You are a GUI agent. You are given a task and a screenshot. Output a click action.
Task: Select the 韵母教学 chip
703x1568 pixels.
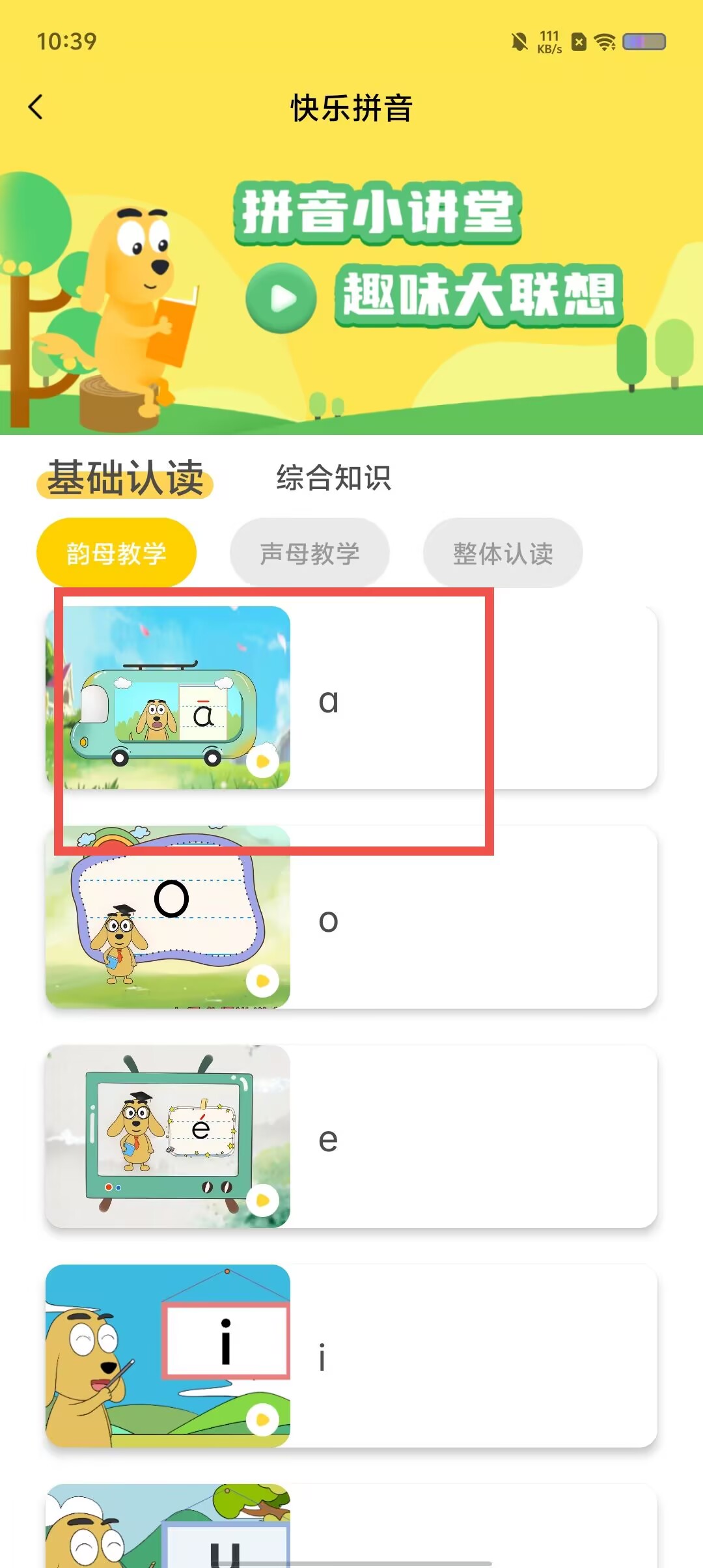[117, 553]
